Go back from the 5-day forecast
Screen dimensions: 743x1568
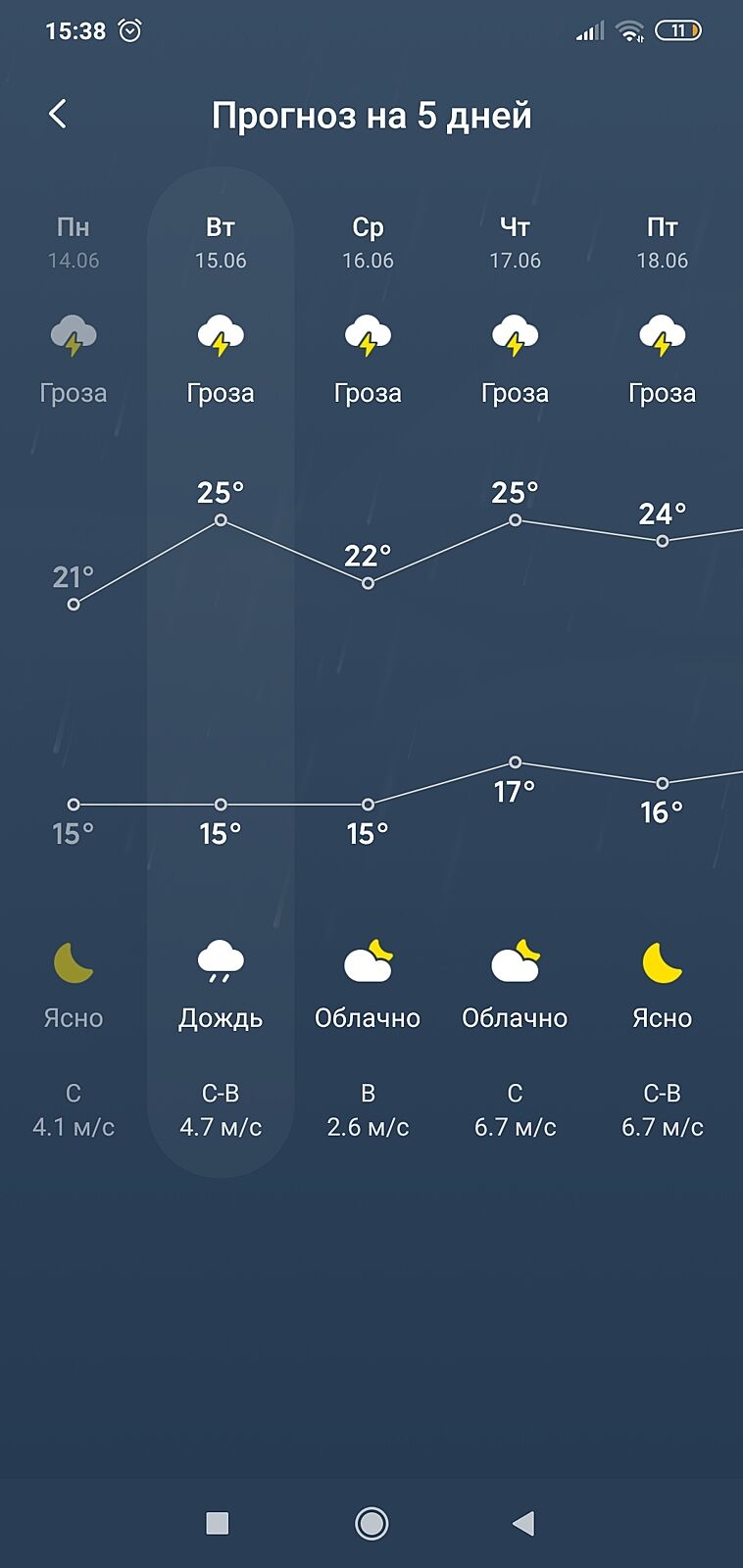[58, 115]
